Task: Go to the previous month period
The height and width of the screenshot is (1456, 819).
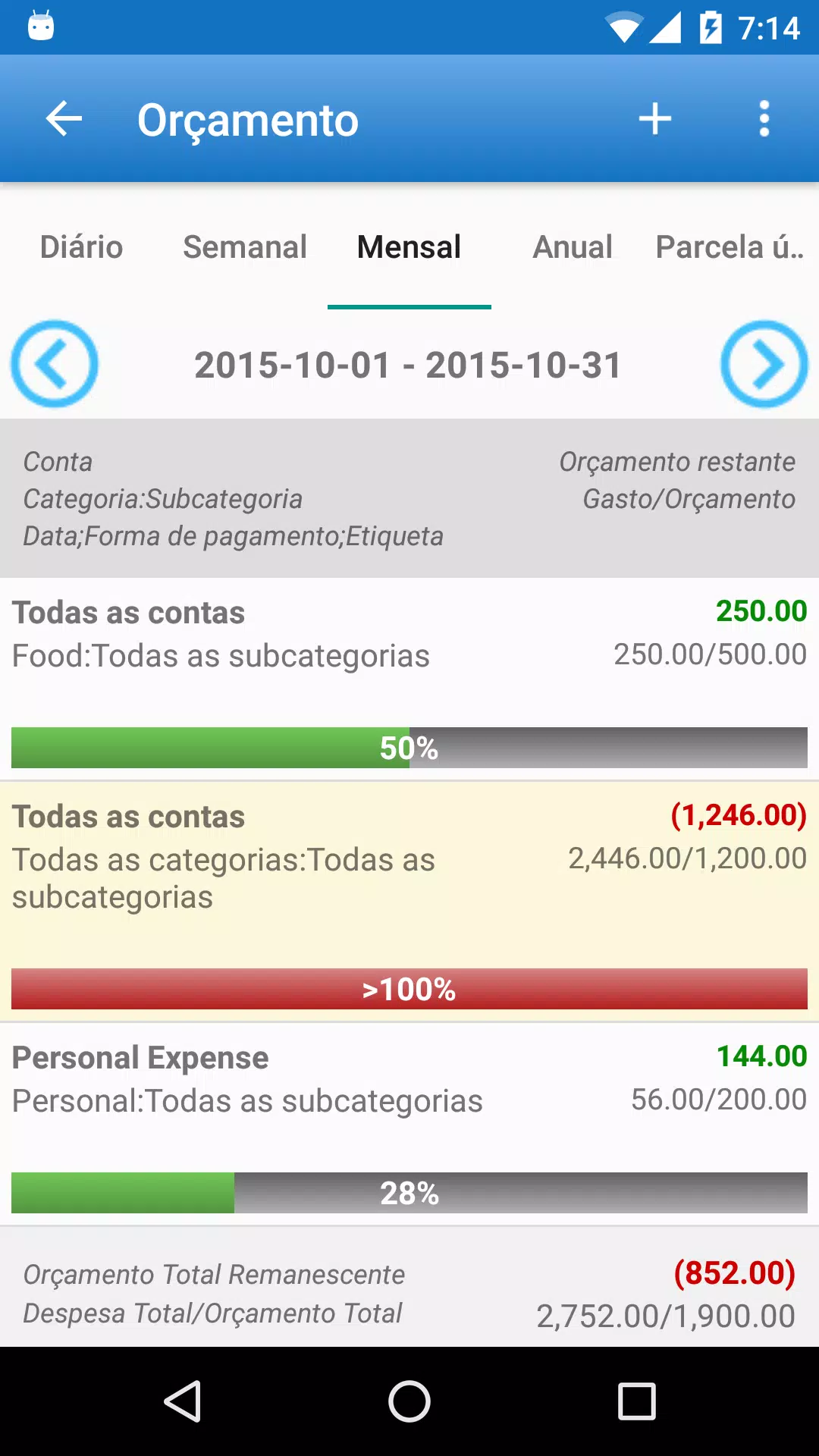Action: [x=55, y=364]
